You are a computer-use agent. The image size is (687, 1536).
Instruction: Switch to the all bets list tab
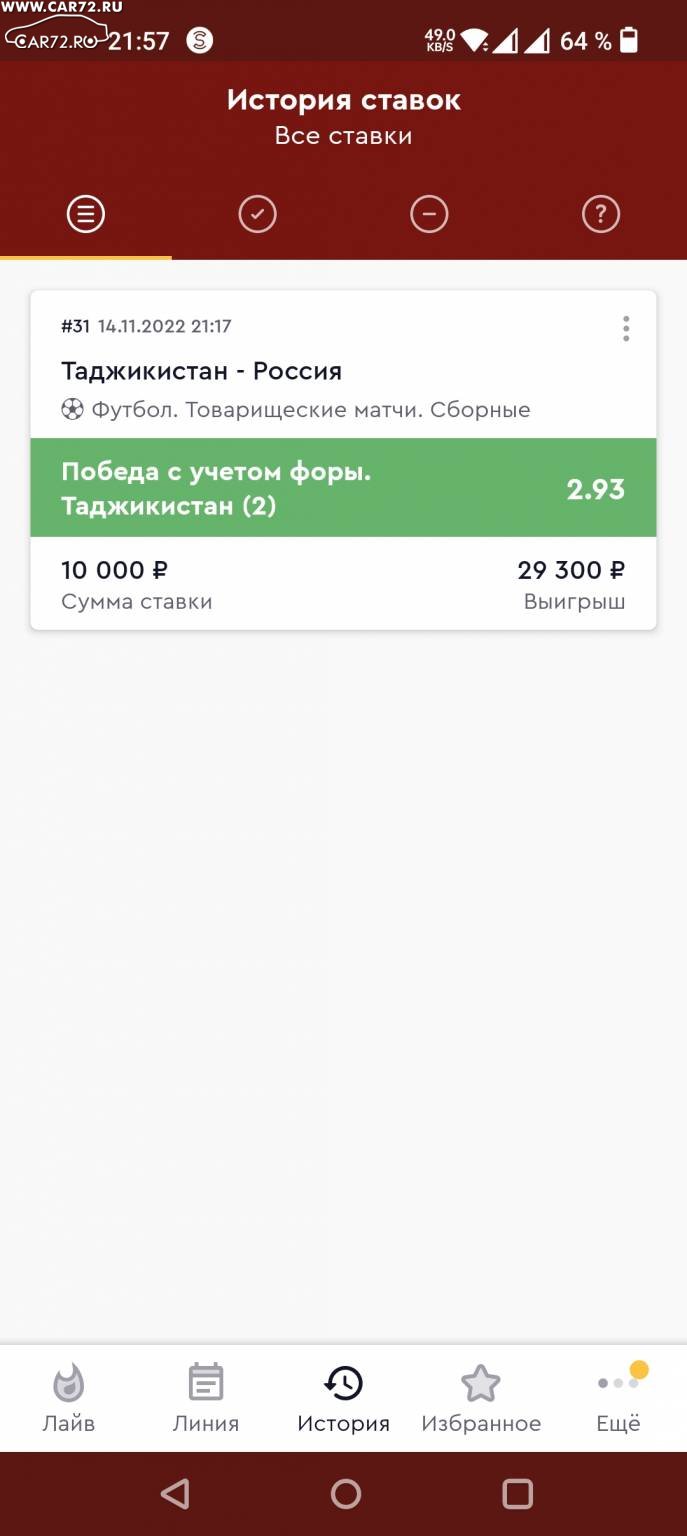coord(86,214)
